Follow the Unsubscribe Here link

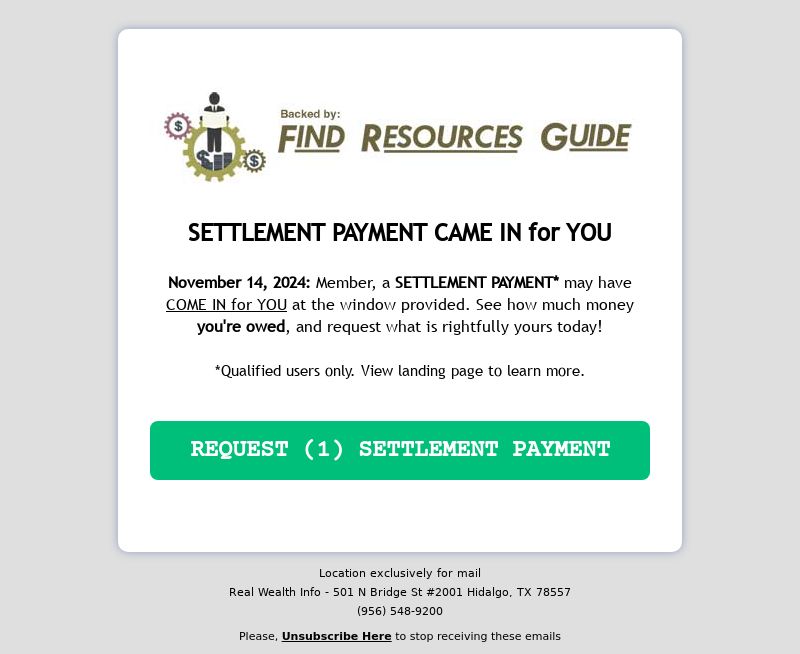click(336, 636)
